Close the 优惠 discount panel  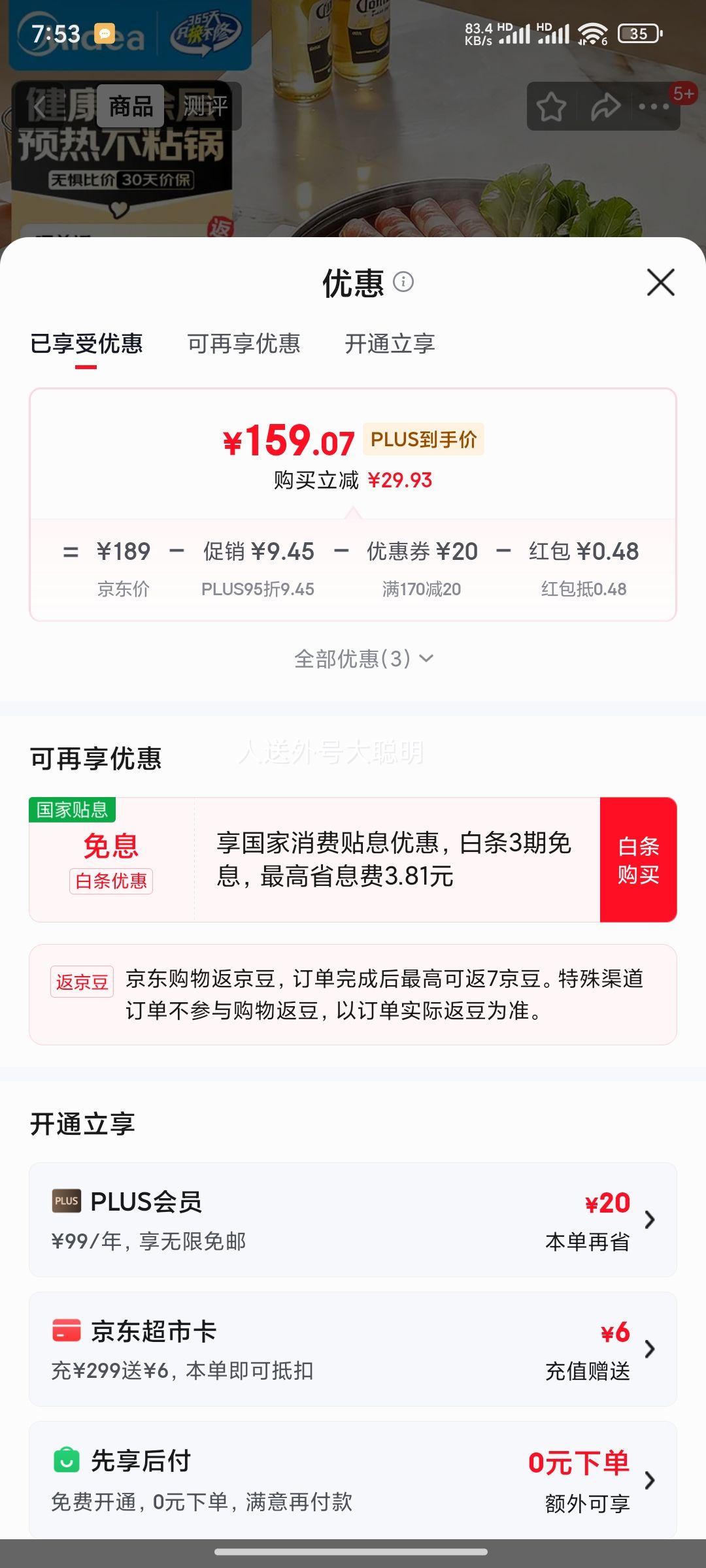(x=662, y=282)
